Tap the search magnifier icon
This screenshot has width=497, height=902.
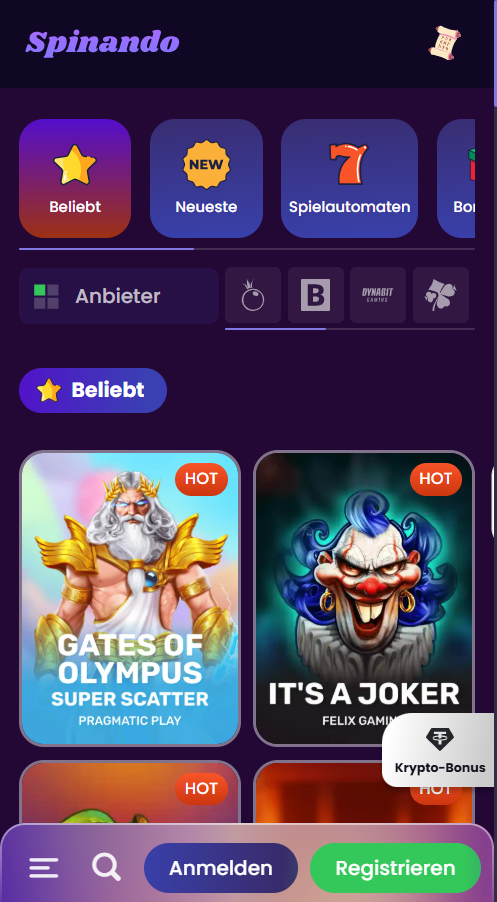(106, 867)
